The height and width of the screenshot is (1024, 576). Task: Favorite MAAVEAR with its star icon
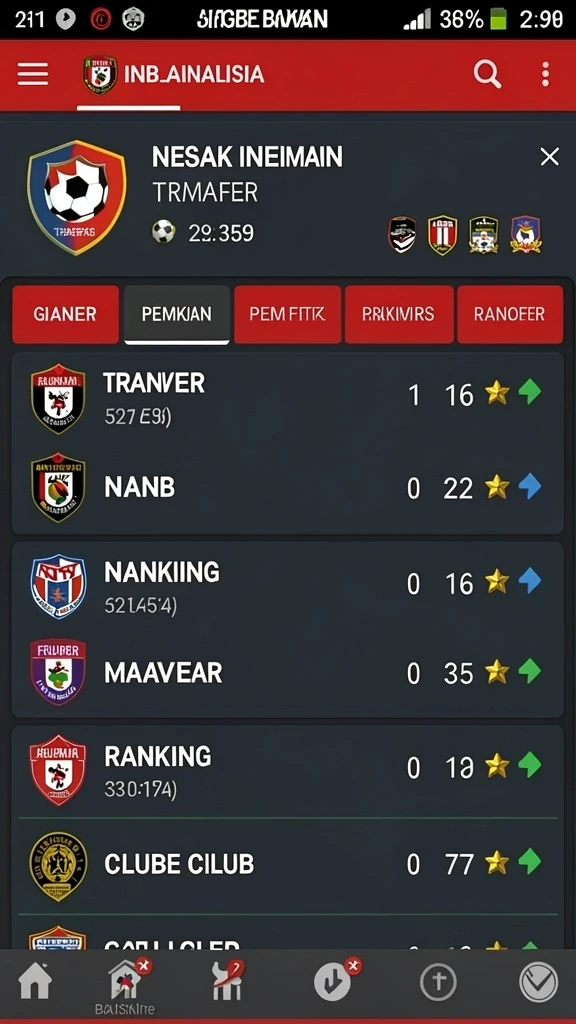[x=497, y=672]
